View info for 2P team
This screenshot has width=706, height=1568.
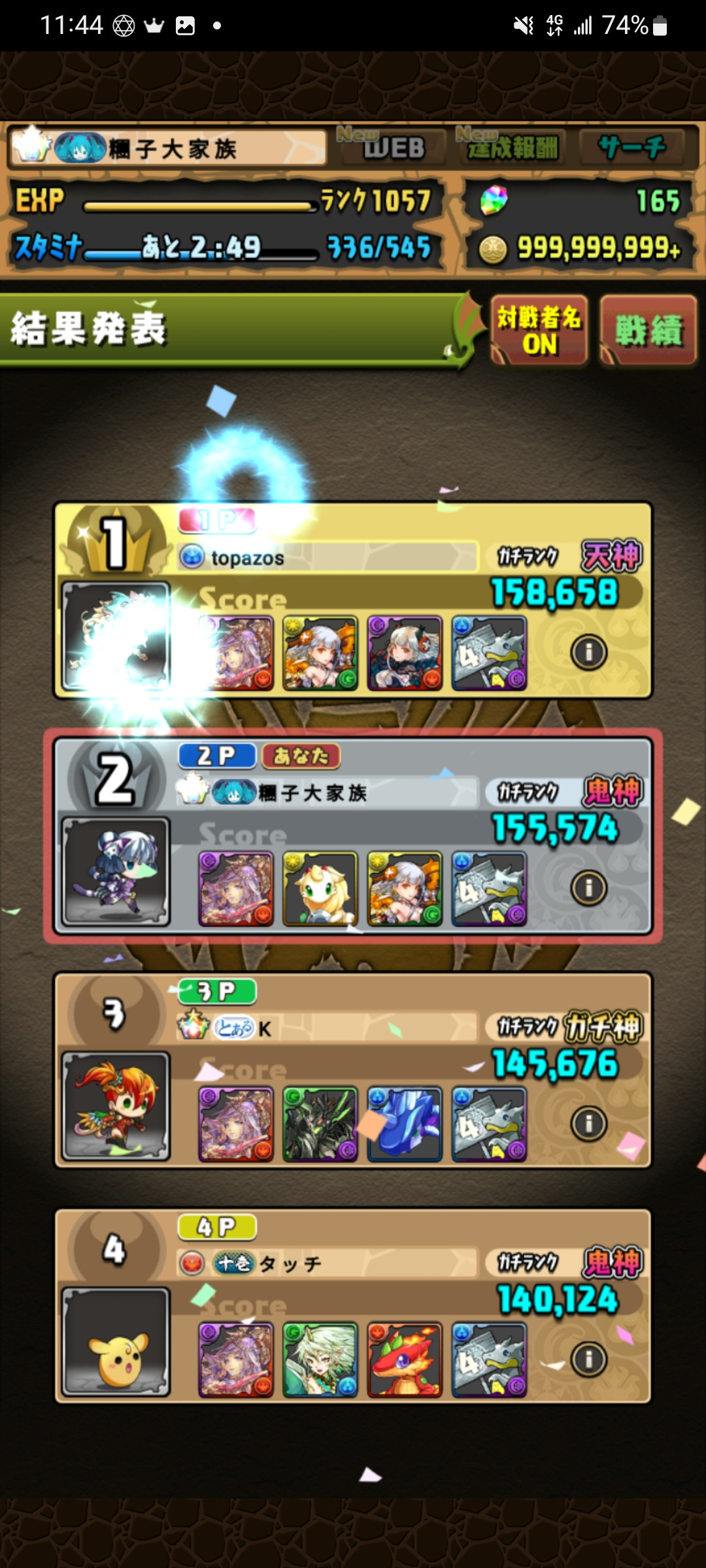point(588,887)
